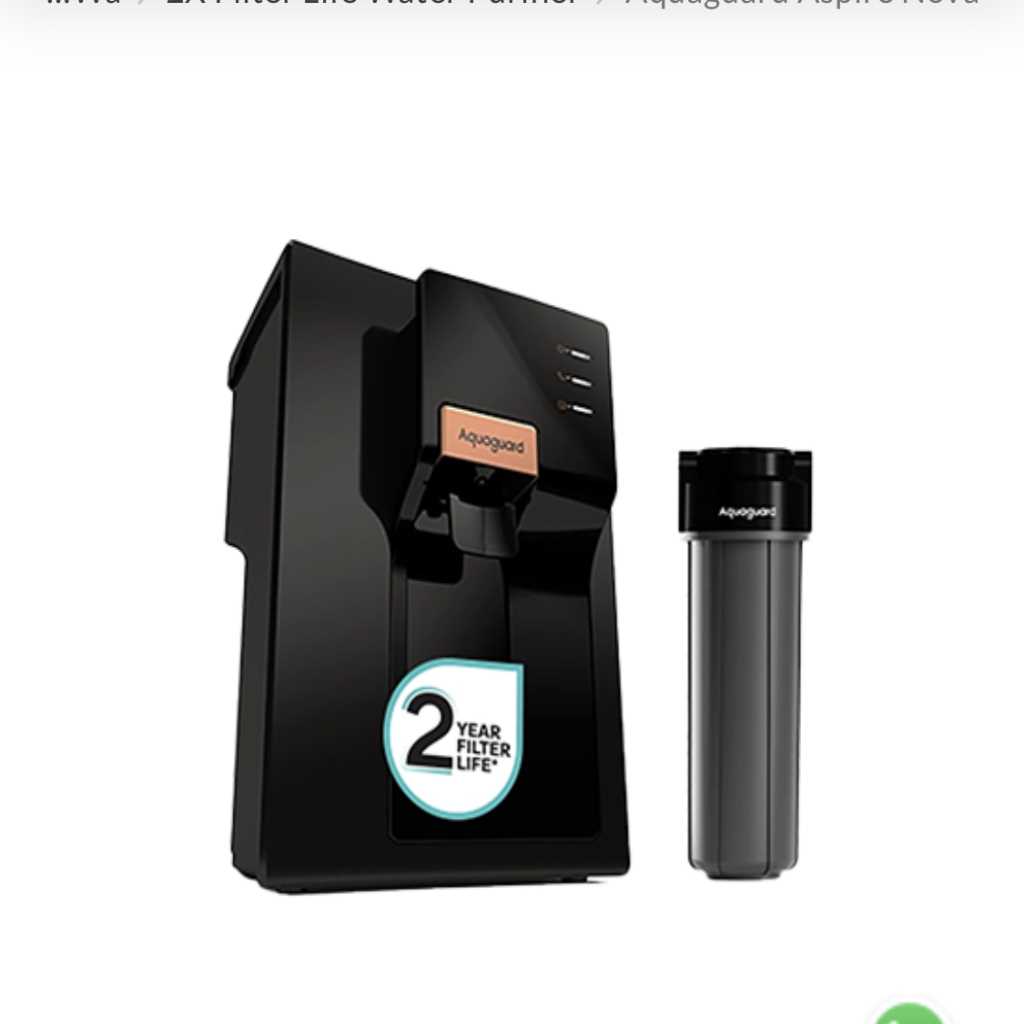Screen dimensions: 1024x1024
Task: Open the 2X Filter Life Water Purifier breadcrumb
Action: pos(372,4)
